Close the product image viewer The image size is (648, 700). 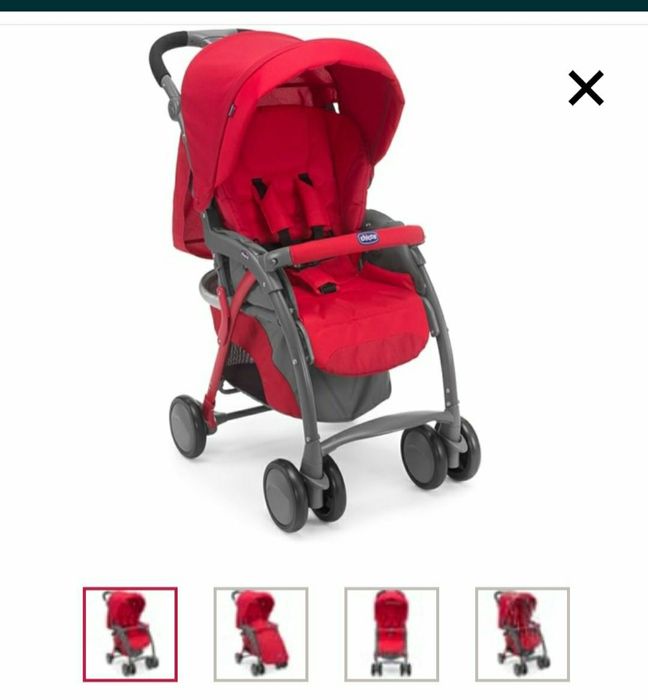click(x=586, y=89)
